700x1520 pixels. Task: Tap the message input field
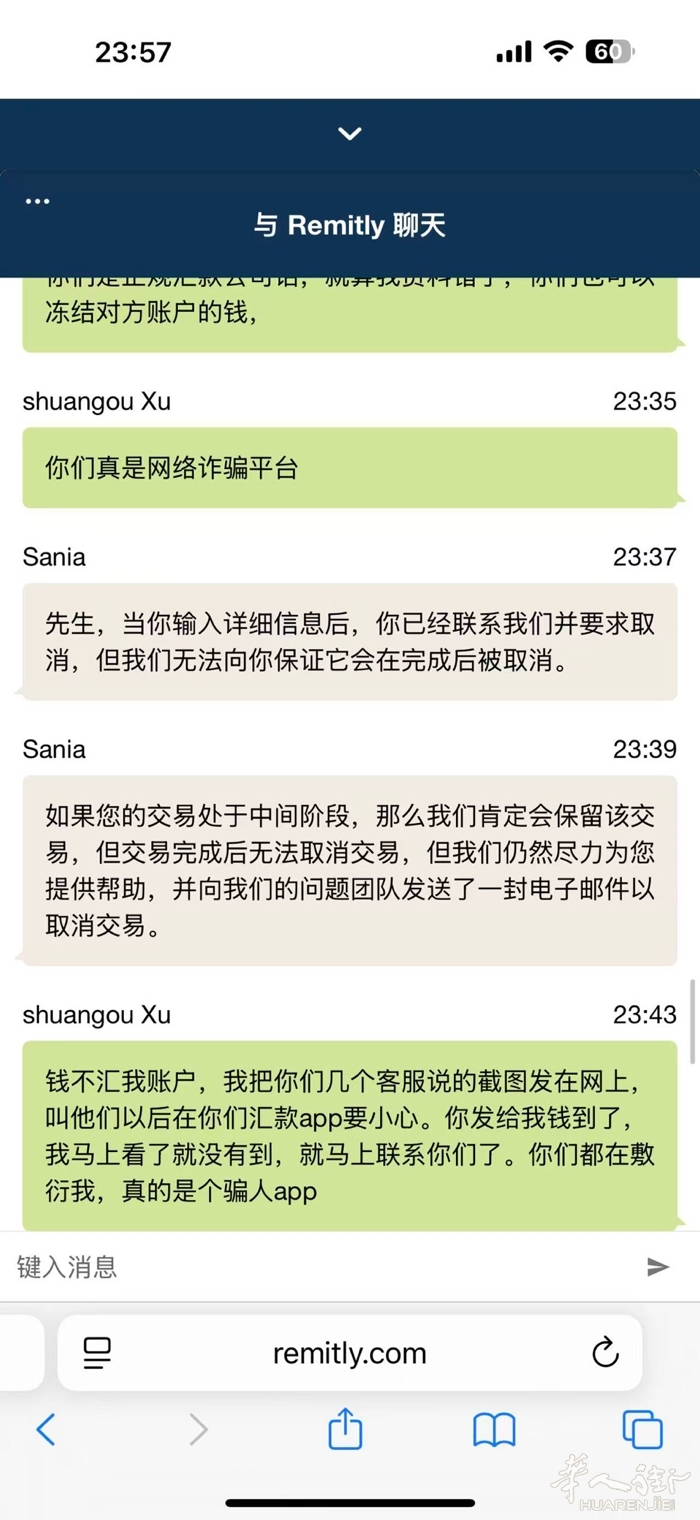(x=320, y=1267)
